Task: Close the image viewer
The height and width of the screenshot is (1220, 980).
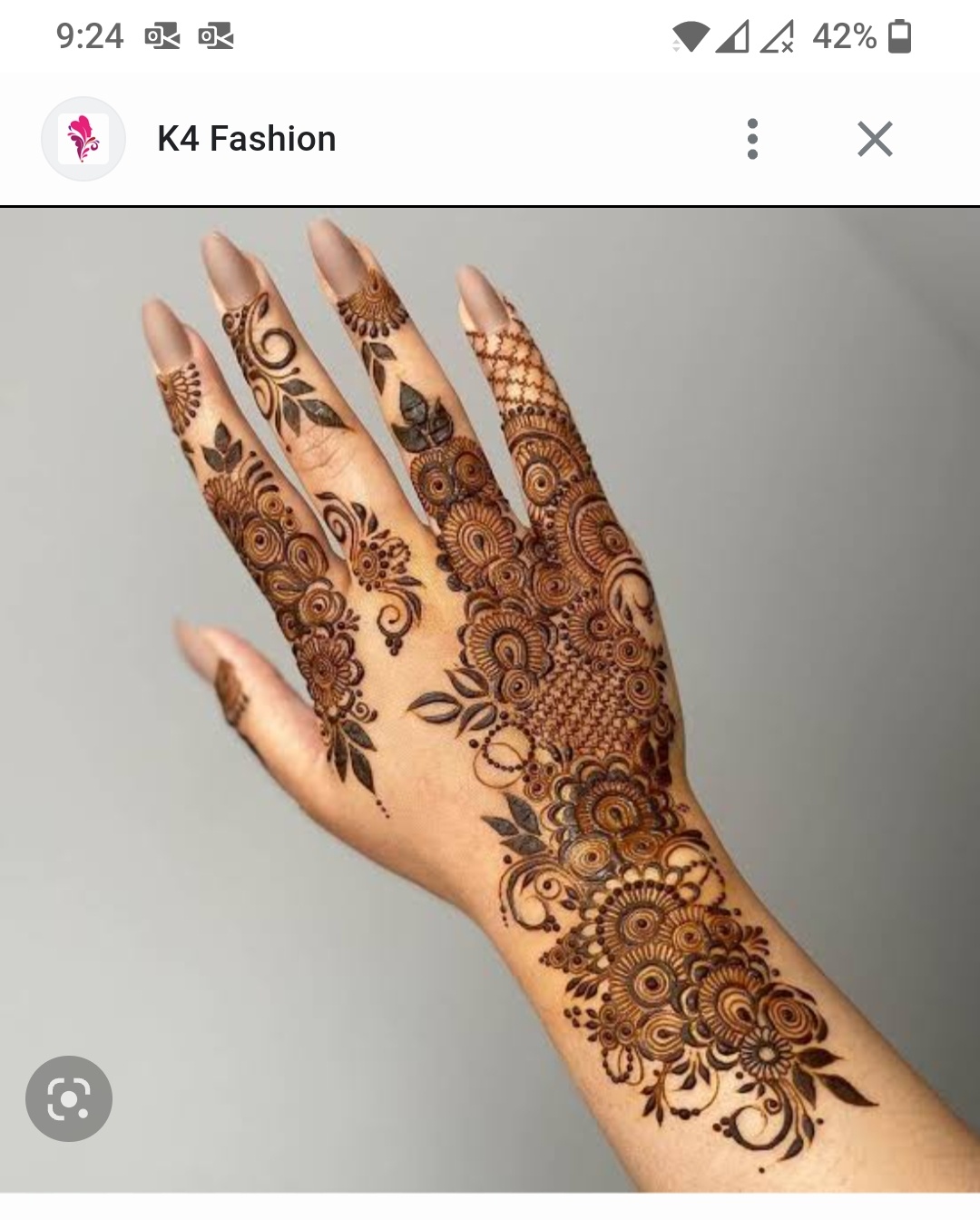Action: pos(875,139)
